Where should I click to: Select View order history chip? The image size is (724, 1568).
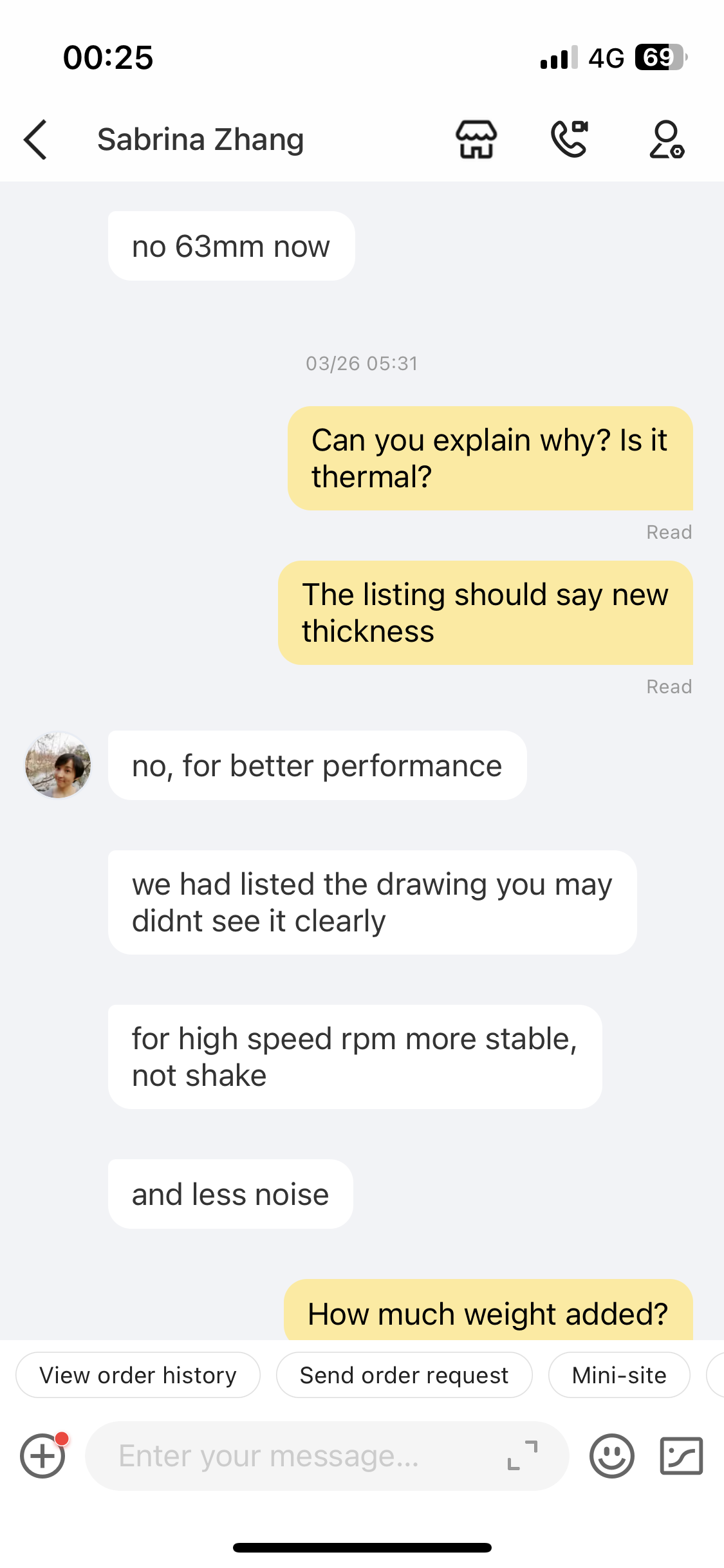pyautogui.click(x=138, y=1376)
